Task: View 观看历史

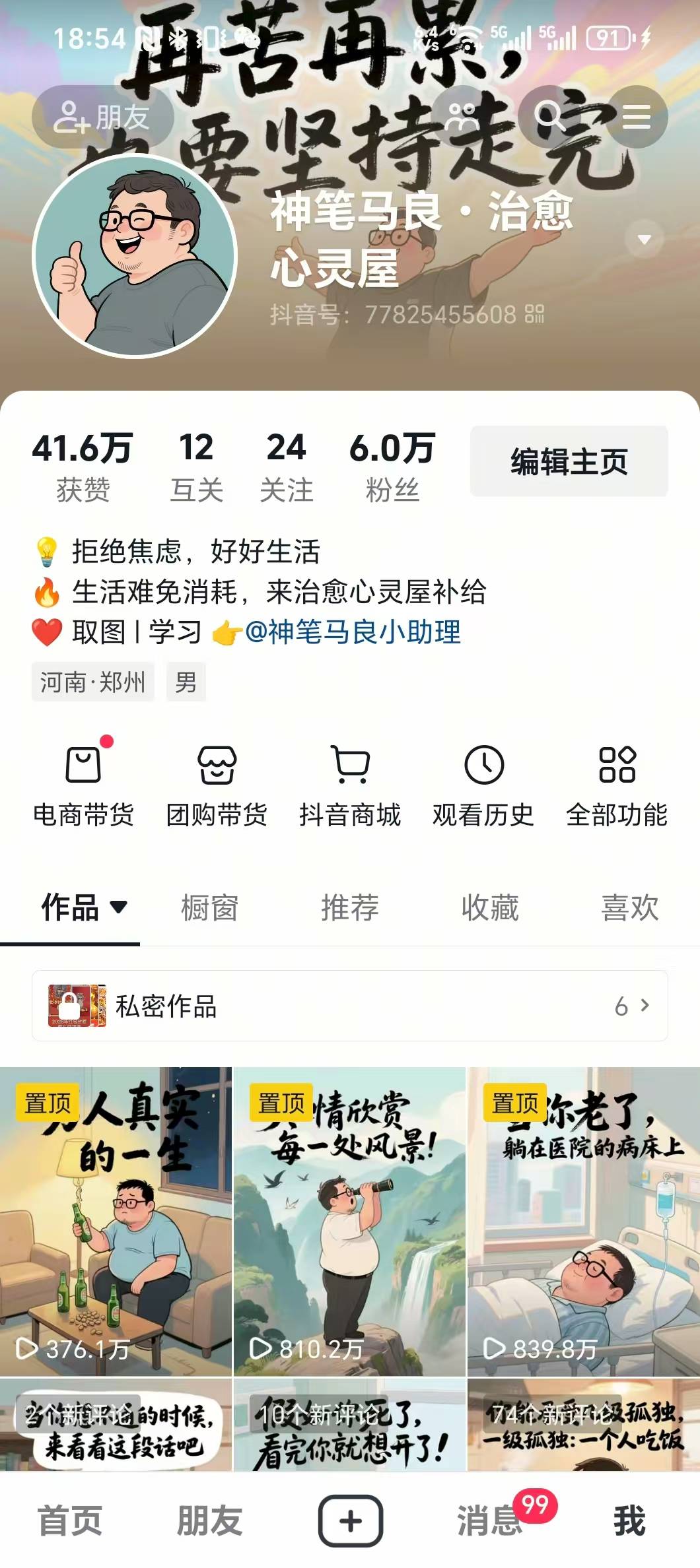Action: coord(483,787)
